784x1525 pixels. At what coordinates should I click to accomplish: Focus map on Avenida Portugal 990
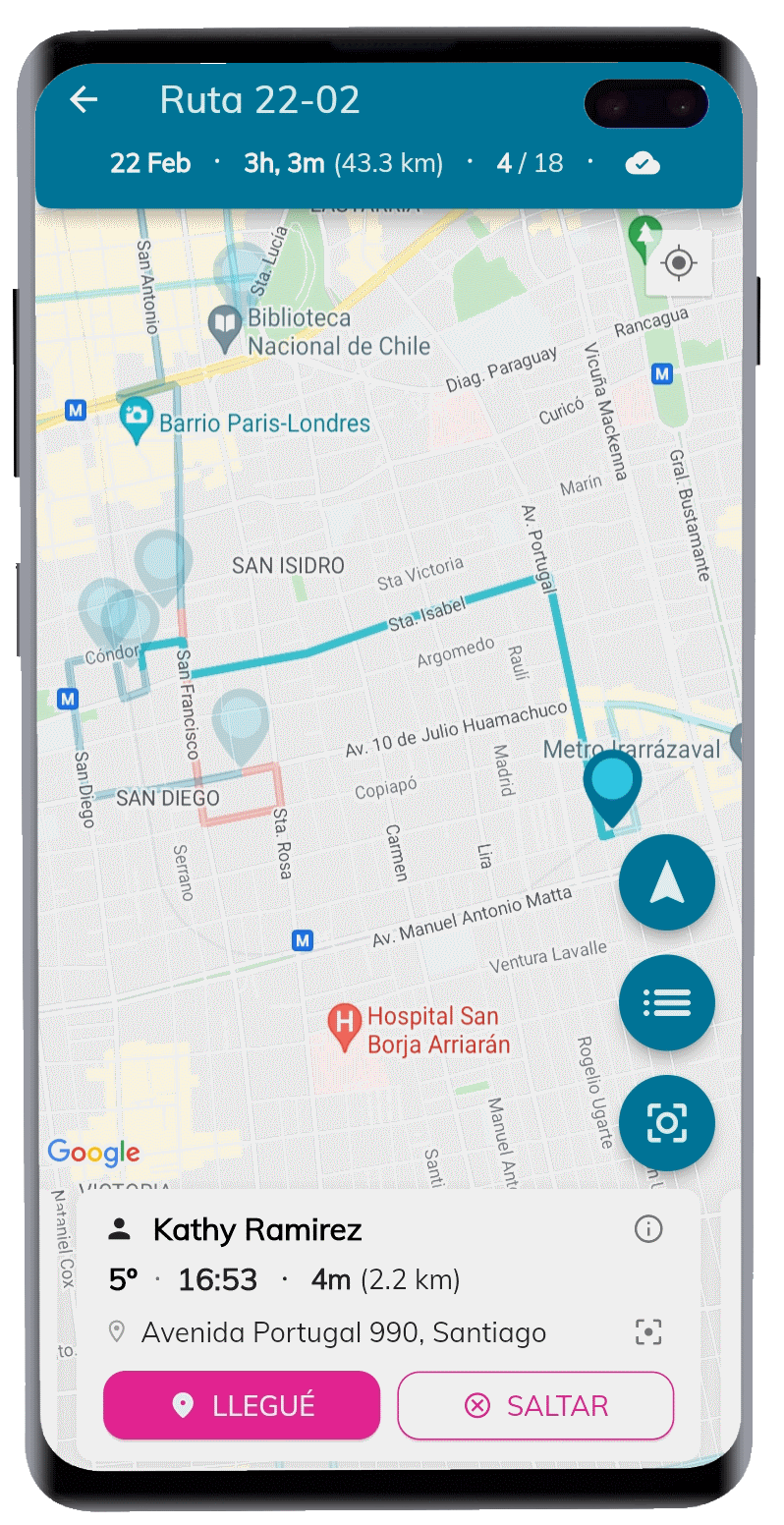click(648, 1332)
